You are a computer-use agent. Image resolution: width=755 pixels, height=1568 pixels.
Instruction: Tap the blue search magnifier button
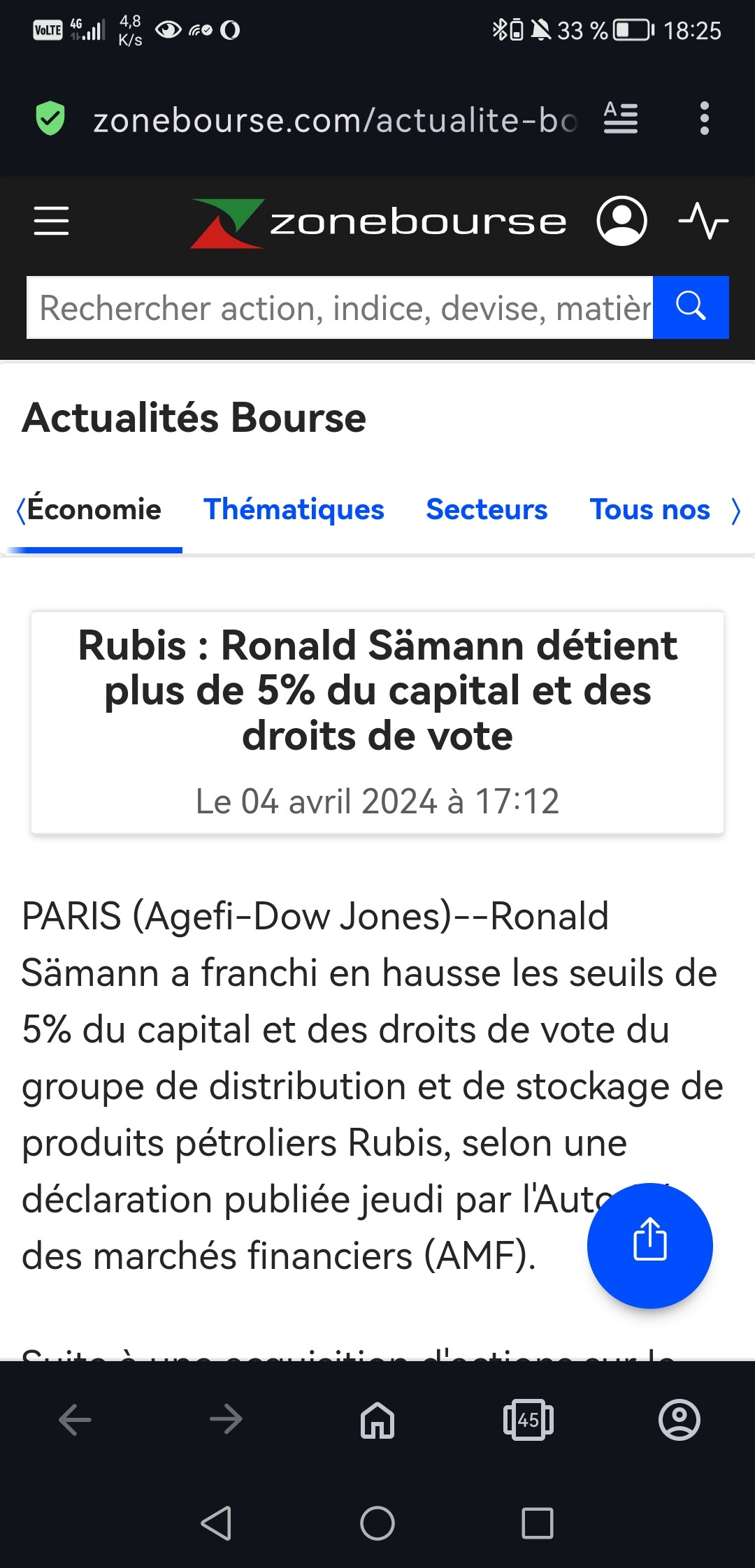coord(691,307)
